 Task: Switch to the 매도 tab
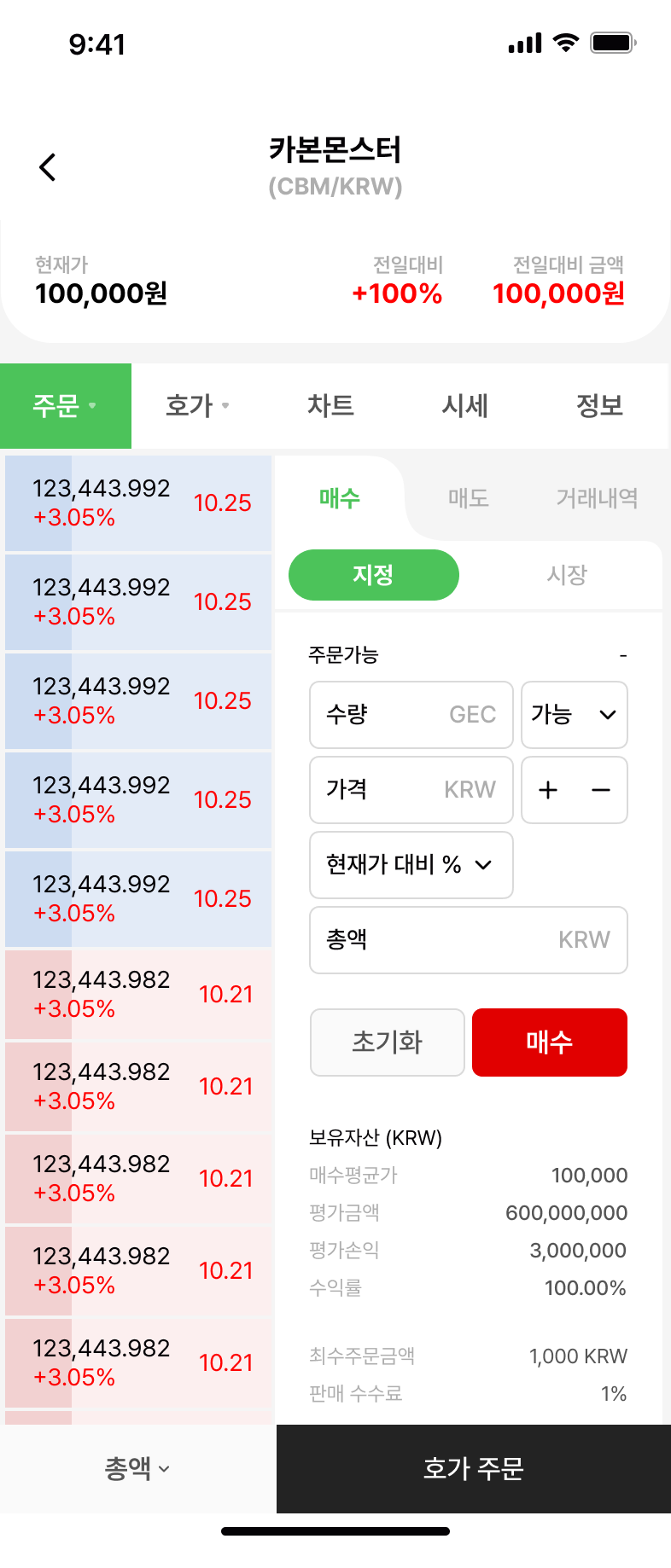tap(469, 498)
